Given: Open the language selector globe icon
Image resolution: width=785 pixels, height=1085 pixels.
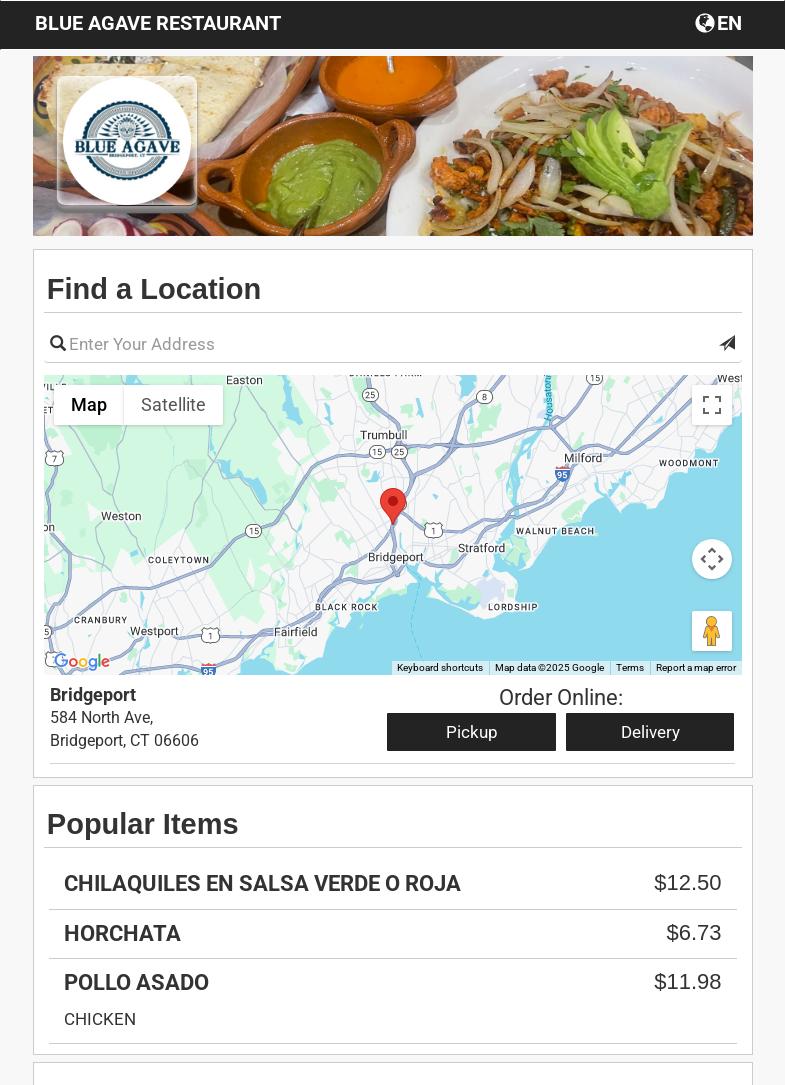Looking at the screenshot, I should [x=705, y=23].
